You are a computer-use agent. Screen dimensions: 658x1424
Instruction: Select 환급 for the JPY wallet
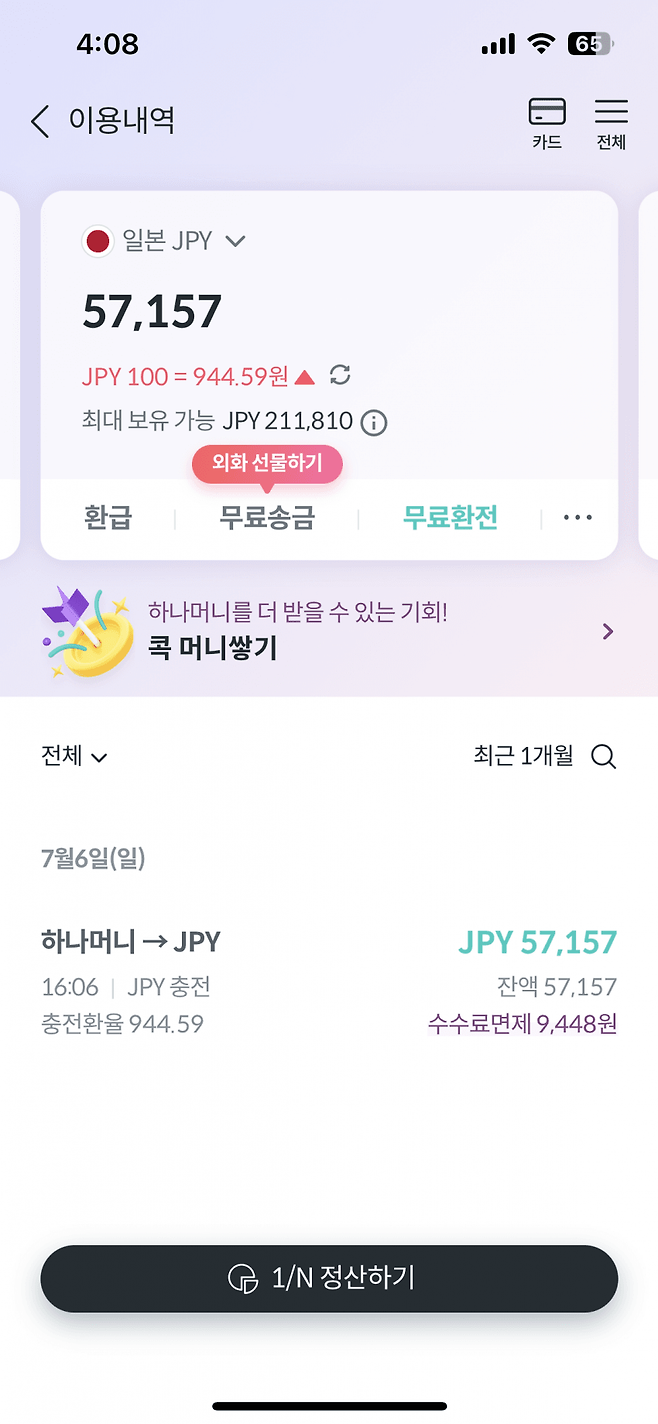(108, 518)
